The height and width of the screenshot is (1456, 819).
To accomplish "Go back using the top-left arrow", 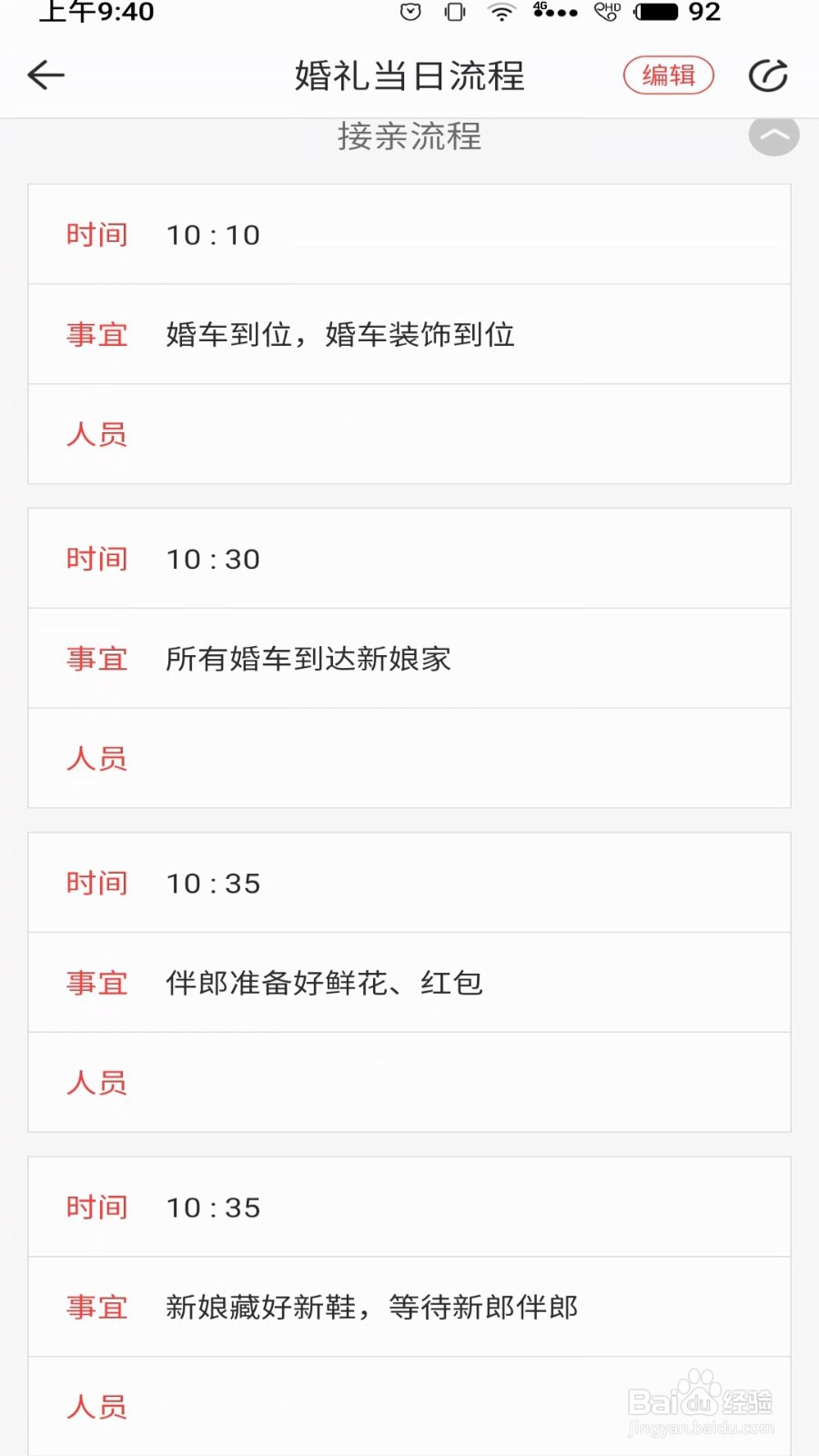I will (46, 76).
